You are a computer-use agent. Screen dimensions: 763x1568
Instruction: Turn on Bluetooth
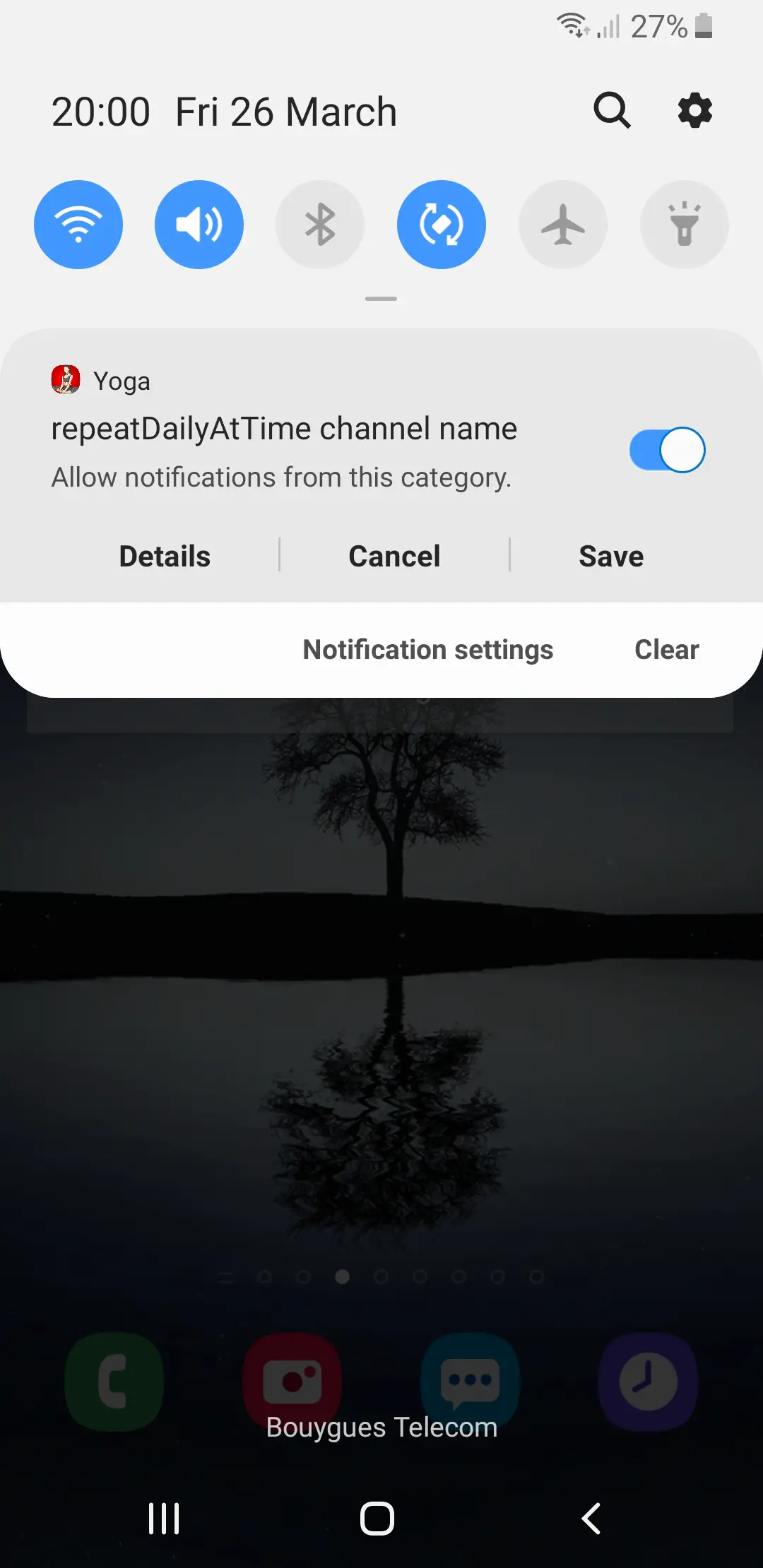click(x=320, y=225)
